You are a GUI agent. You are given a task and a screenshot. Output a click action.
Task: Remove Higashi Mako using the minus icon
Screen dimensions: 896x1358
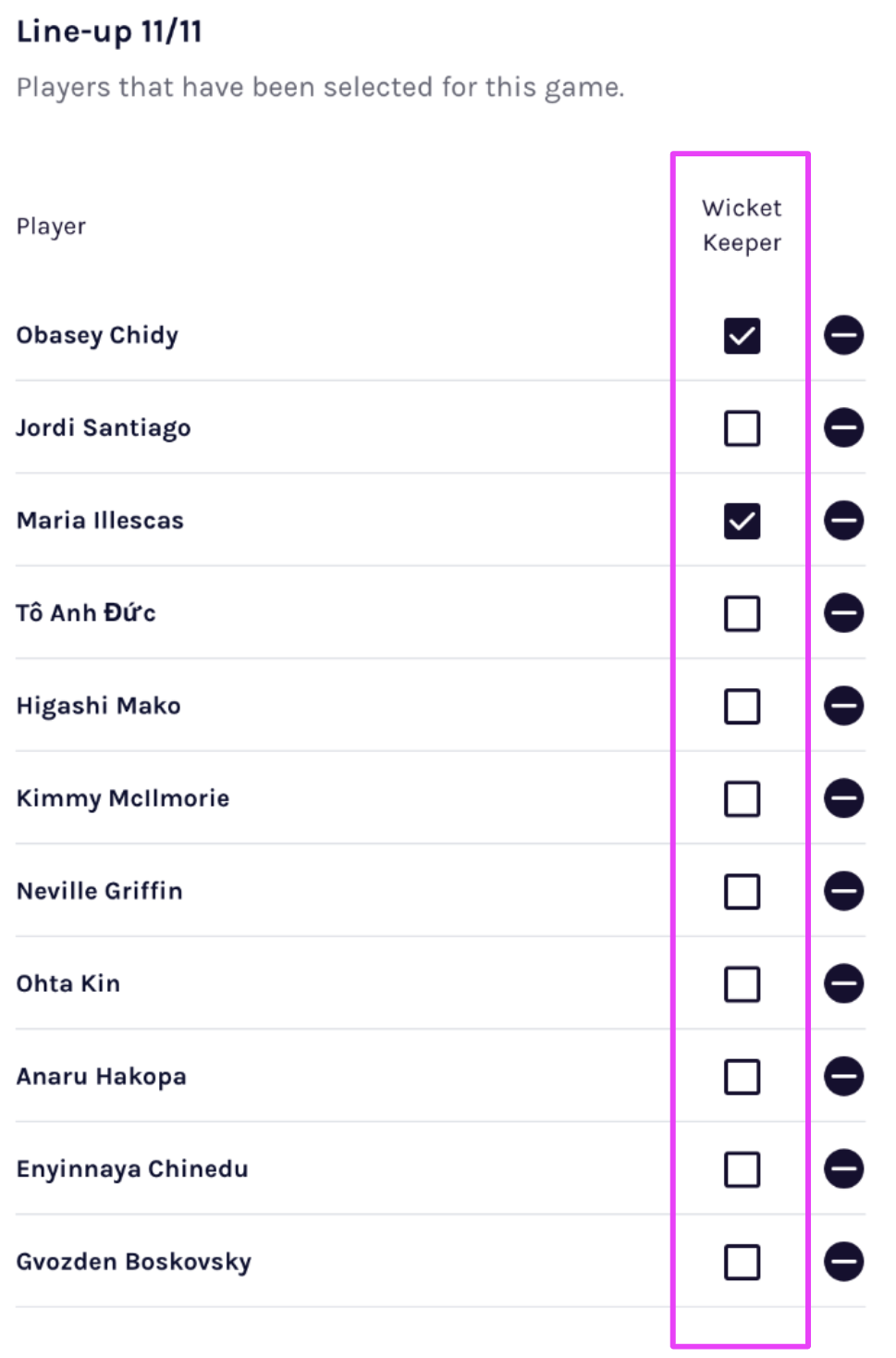843,706
